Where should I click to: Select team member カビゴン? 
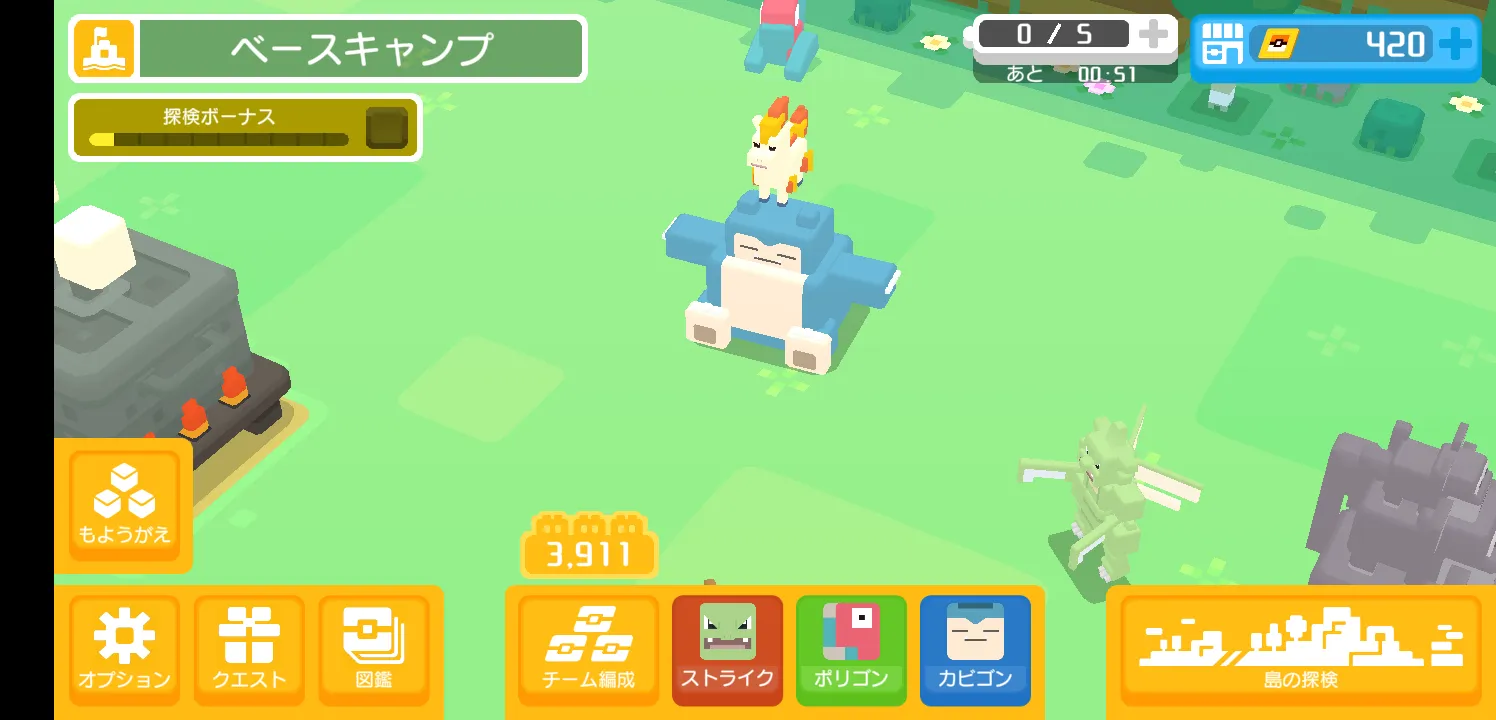pos(975,650)
